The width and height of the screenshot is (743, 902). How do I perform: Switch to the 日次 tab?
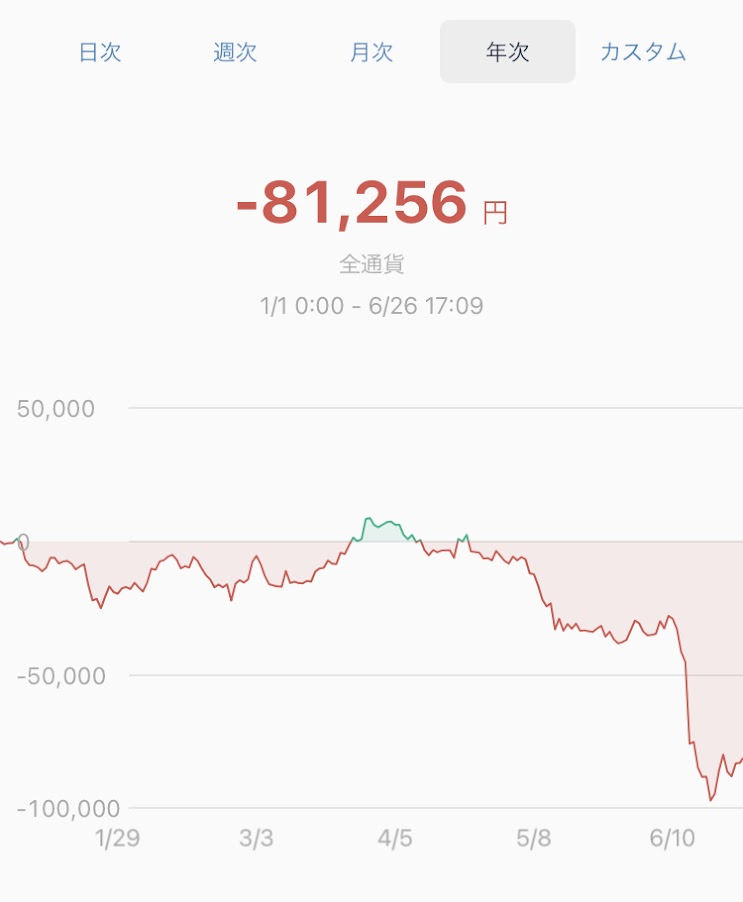coord(100,53)
